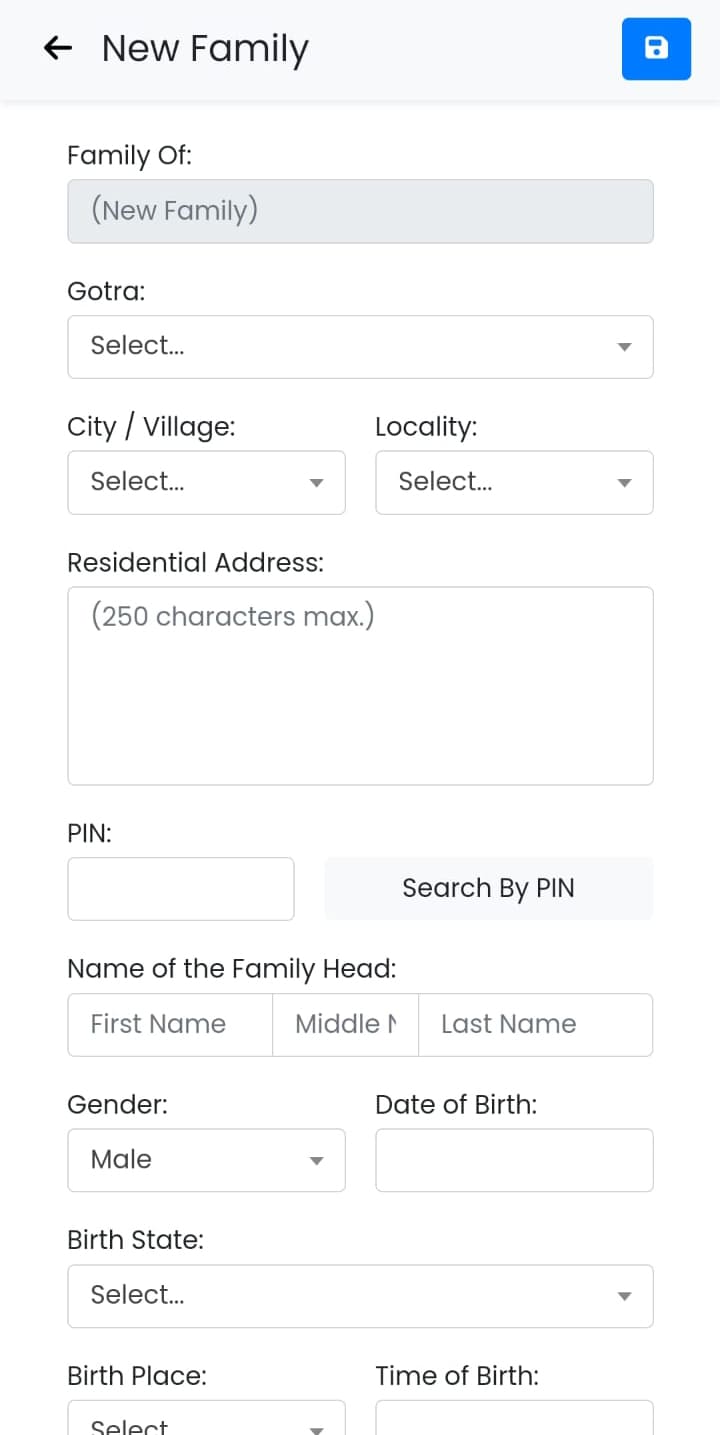Go back using the arrow

pos(58,48)
